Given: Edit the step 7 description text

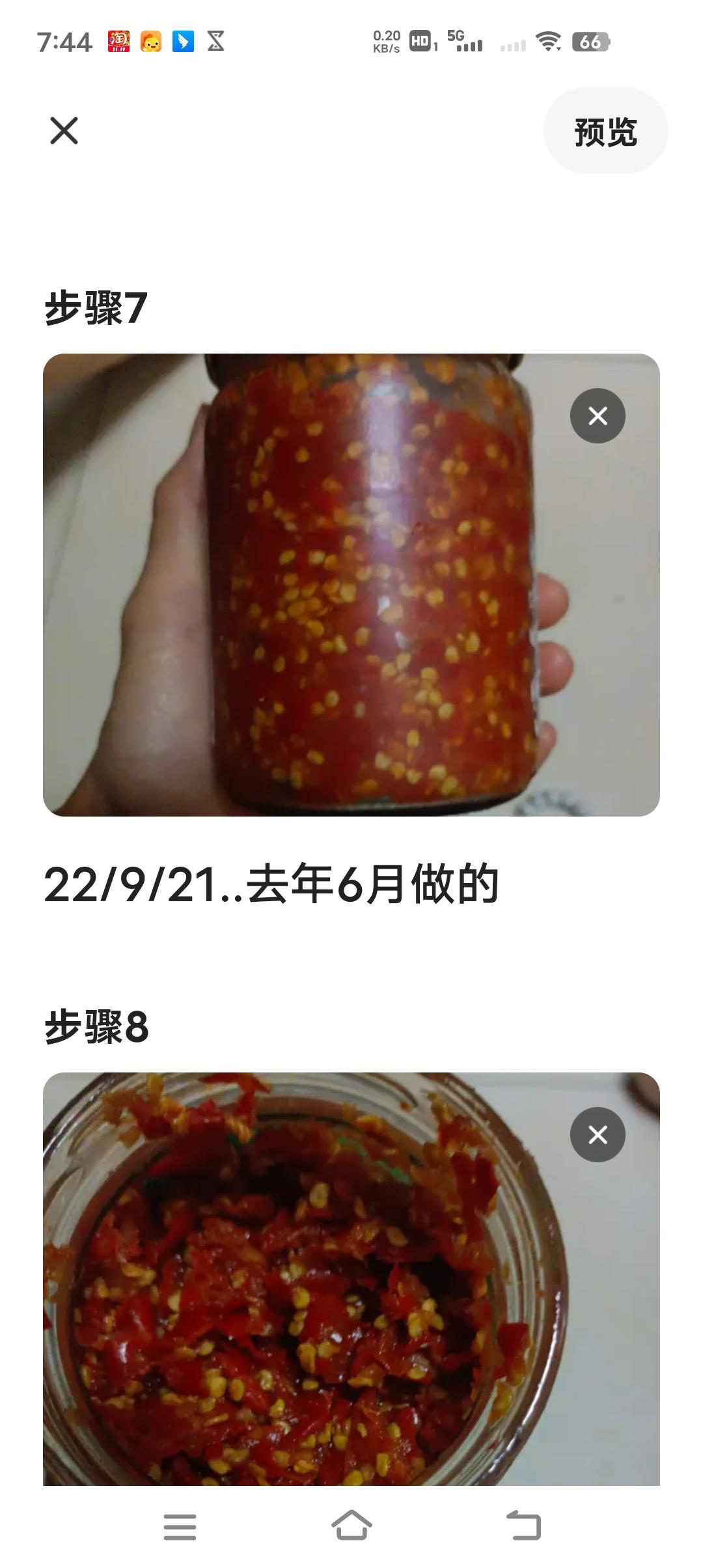Looking at the screenshot, I should click(271, 884).
